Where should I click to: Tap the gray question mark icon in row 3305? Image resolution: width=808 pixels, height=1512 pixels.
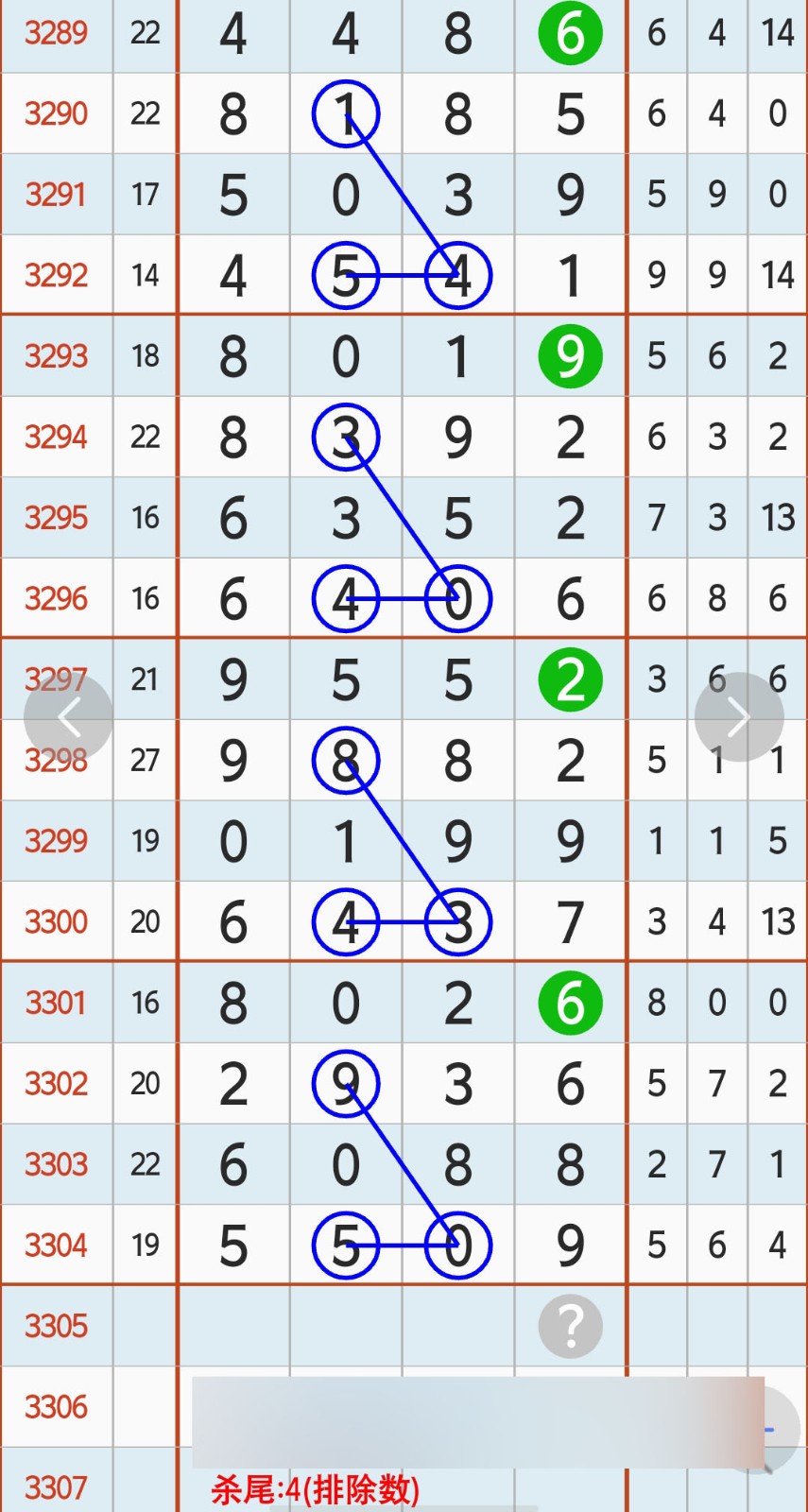click(x=569, y=1326)
